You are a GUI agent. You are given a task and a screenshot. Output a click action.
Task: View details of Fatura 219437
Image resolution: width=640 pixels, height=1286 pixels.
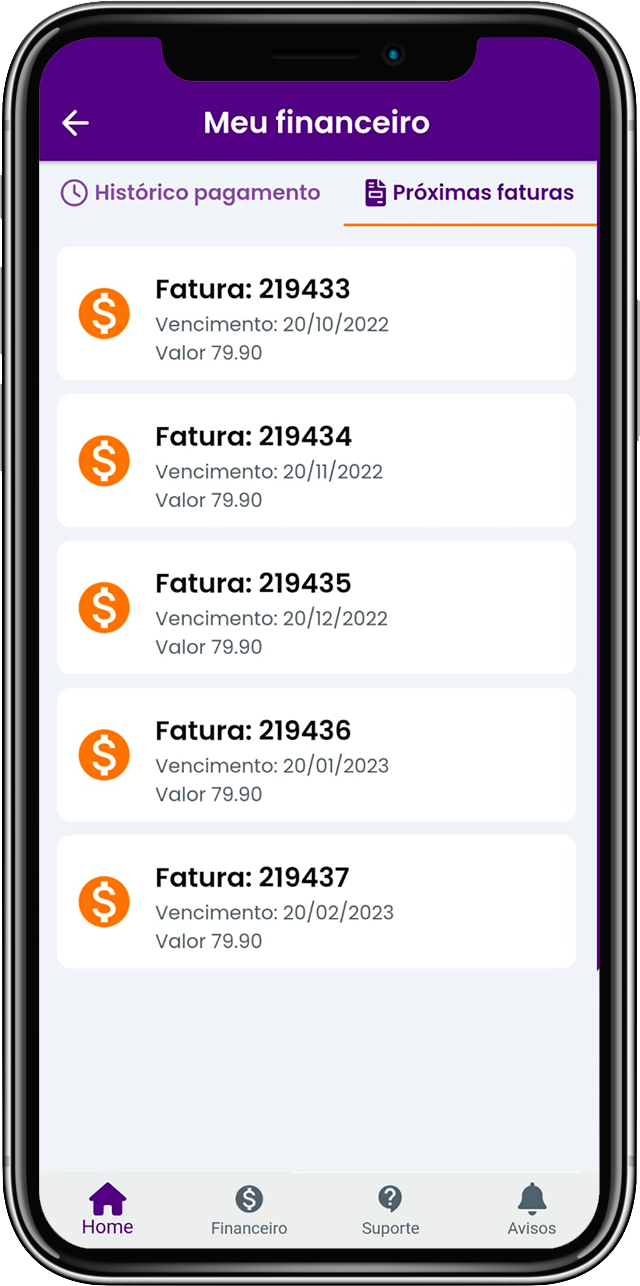pos(316,901)
